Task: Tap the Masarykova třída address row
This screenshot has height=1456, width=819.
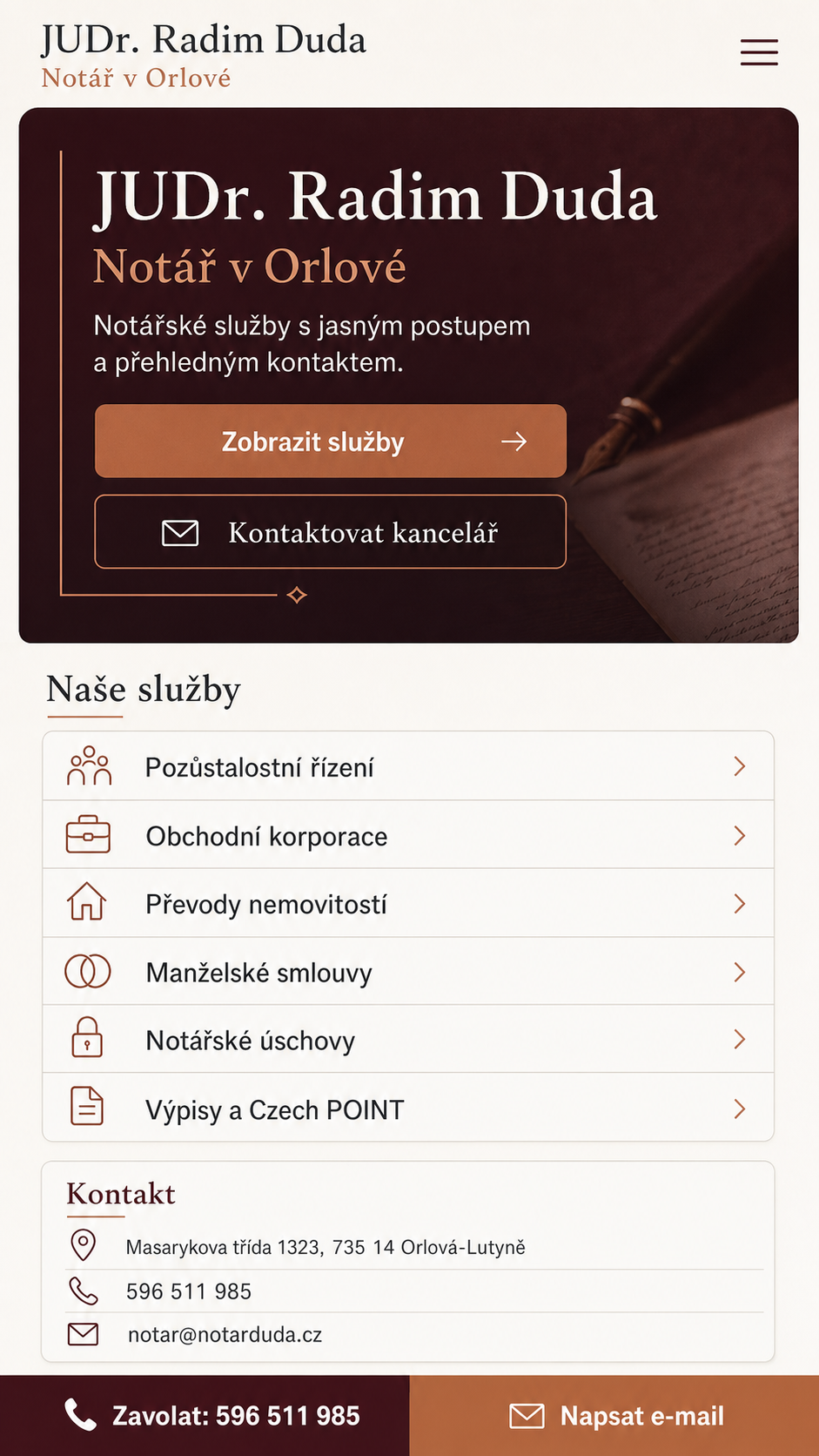Action: pos(414,1246)
